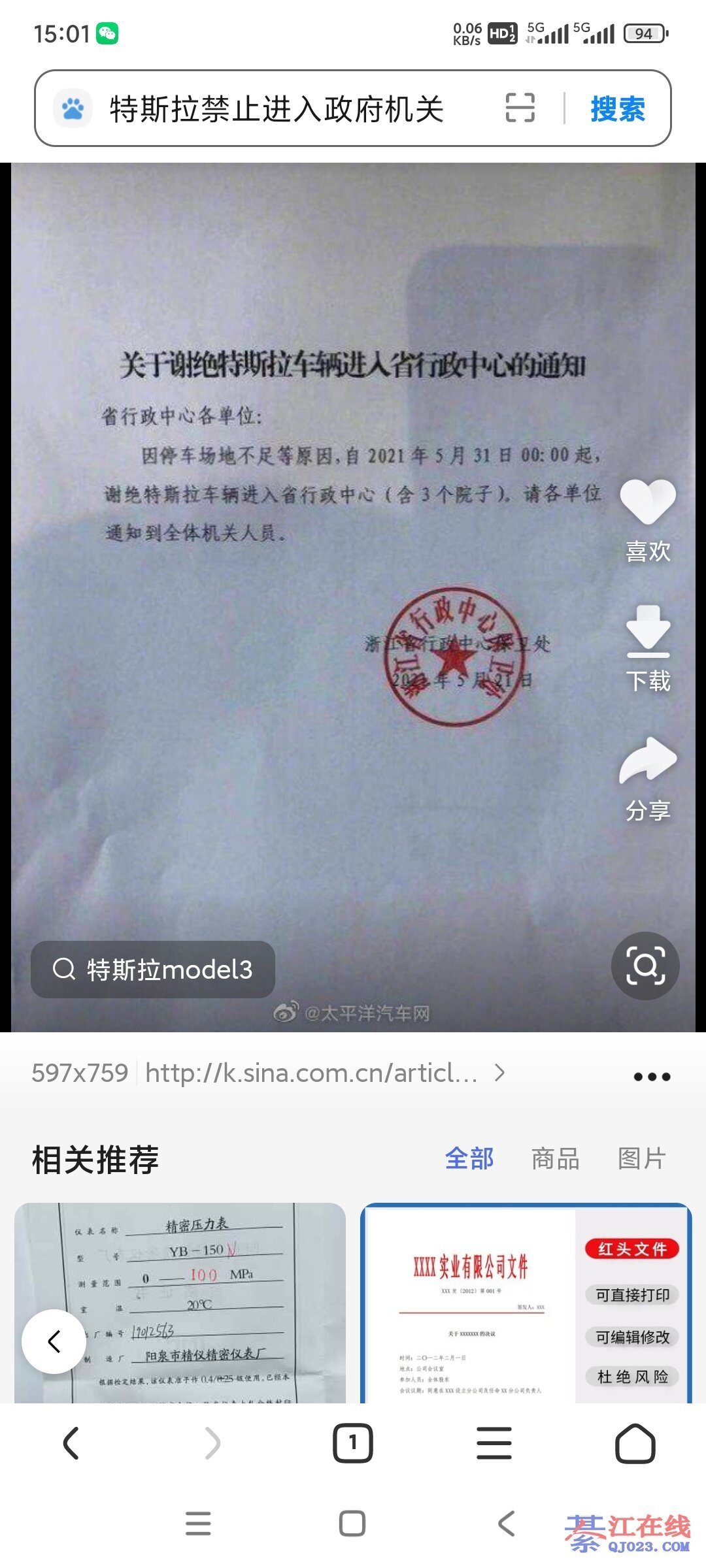This screenshot has height=1568, width=706.
Task: Open the image recognition lens icon
Action: [645, 966]
